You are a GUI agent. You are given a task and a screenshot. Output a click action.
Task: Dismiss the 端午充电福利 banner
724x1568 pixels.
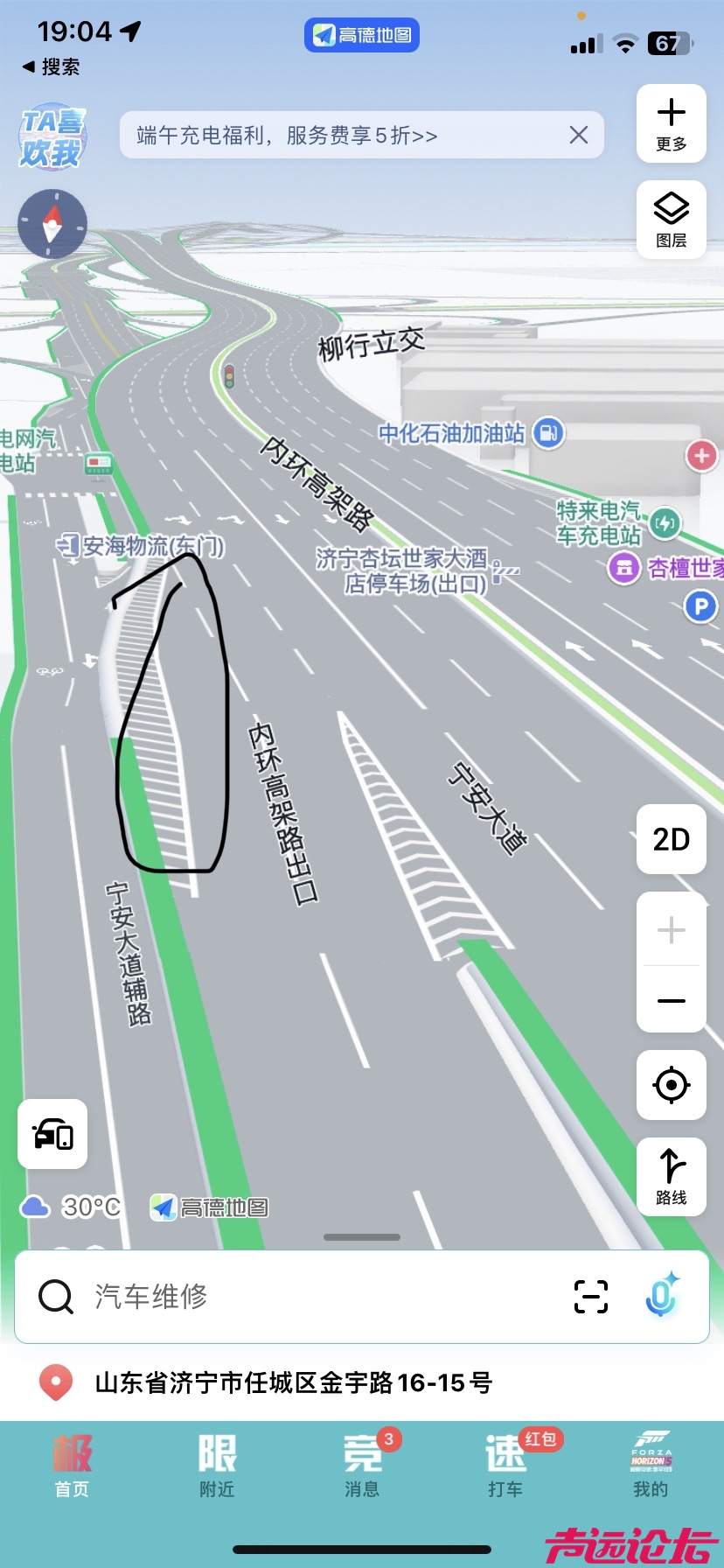[579, 135]
